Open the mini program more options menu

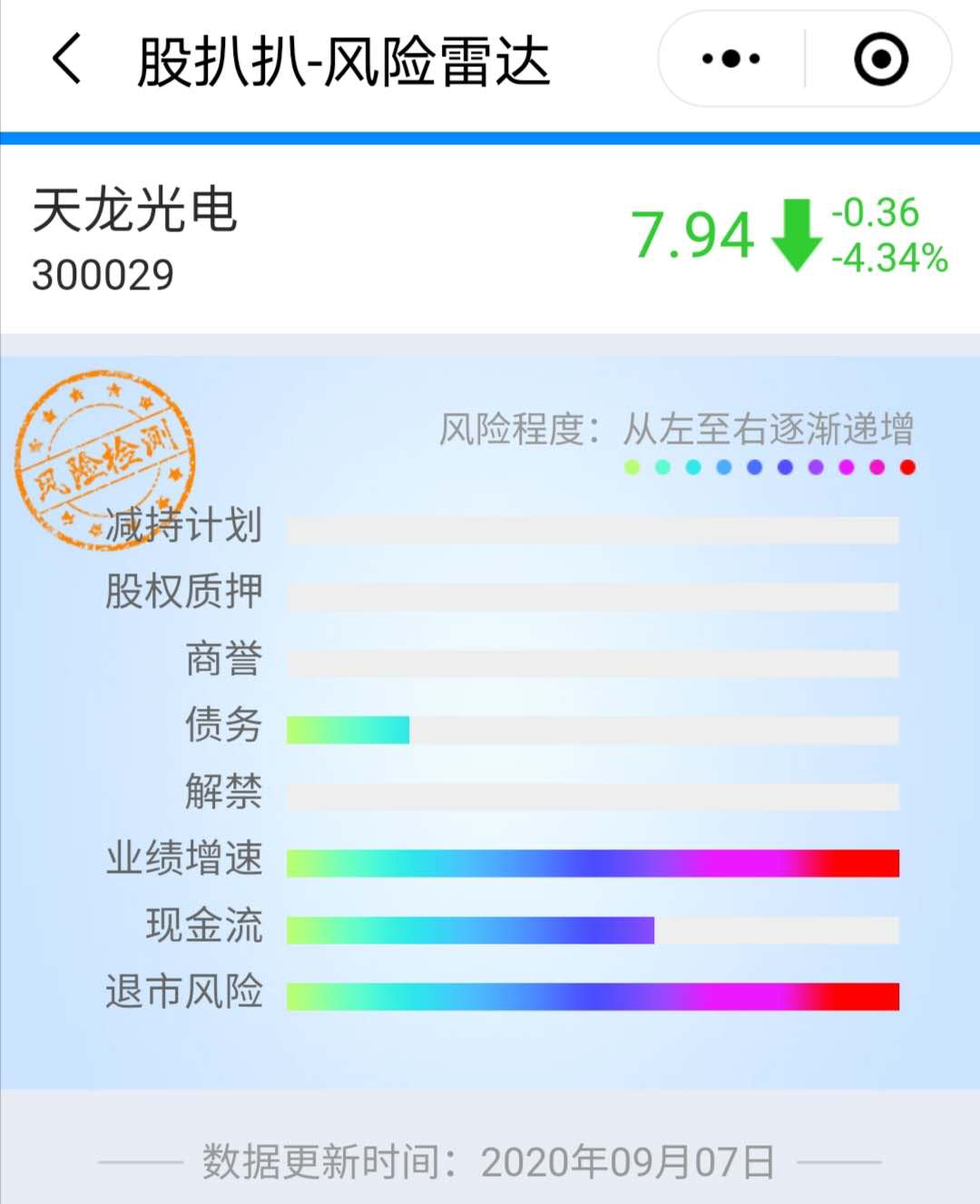click(731, 60)
